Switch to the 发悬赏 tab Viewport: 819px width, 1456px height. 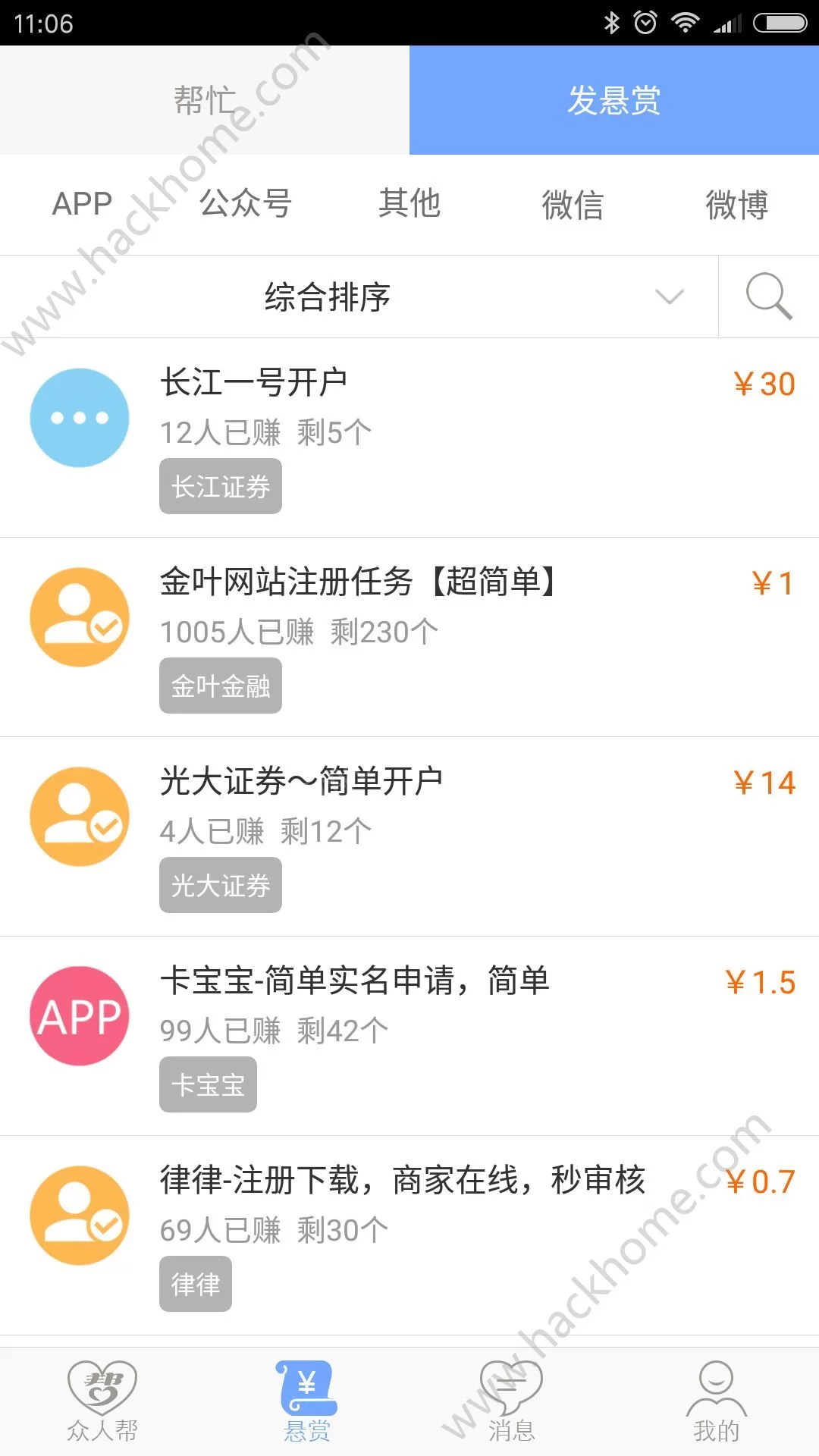[614, 100]
